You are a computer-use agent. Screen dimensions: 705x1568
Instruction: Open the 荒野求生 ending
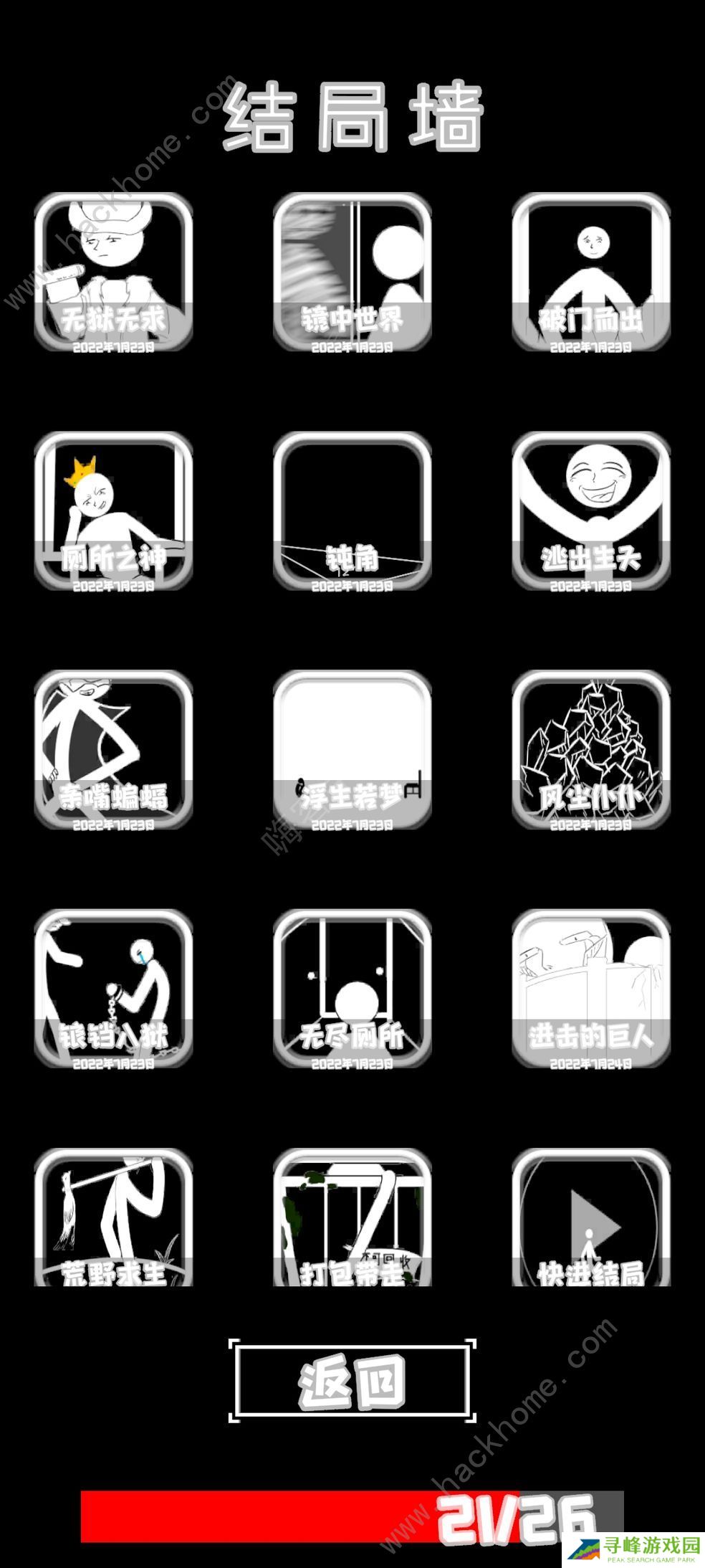[x=113, y=1219]
